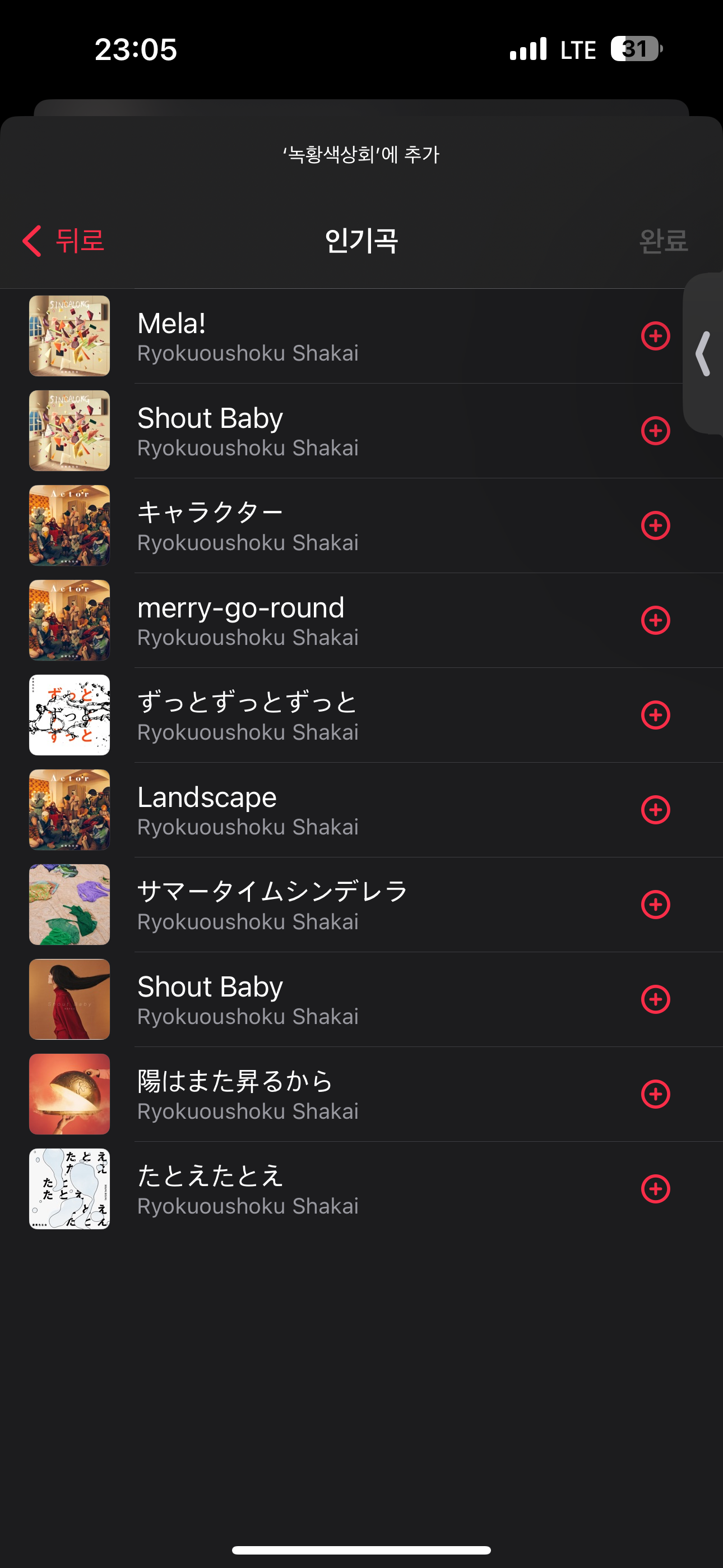Add Shout Baby with the red cover
The height and width of the screenshot is (1568, 723).
point(655,999)
